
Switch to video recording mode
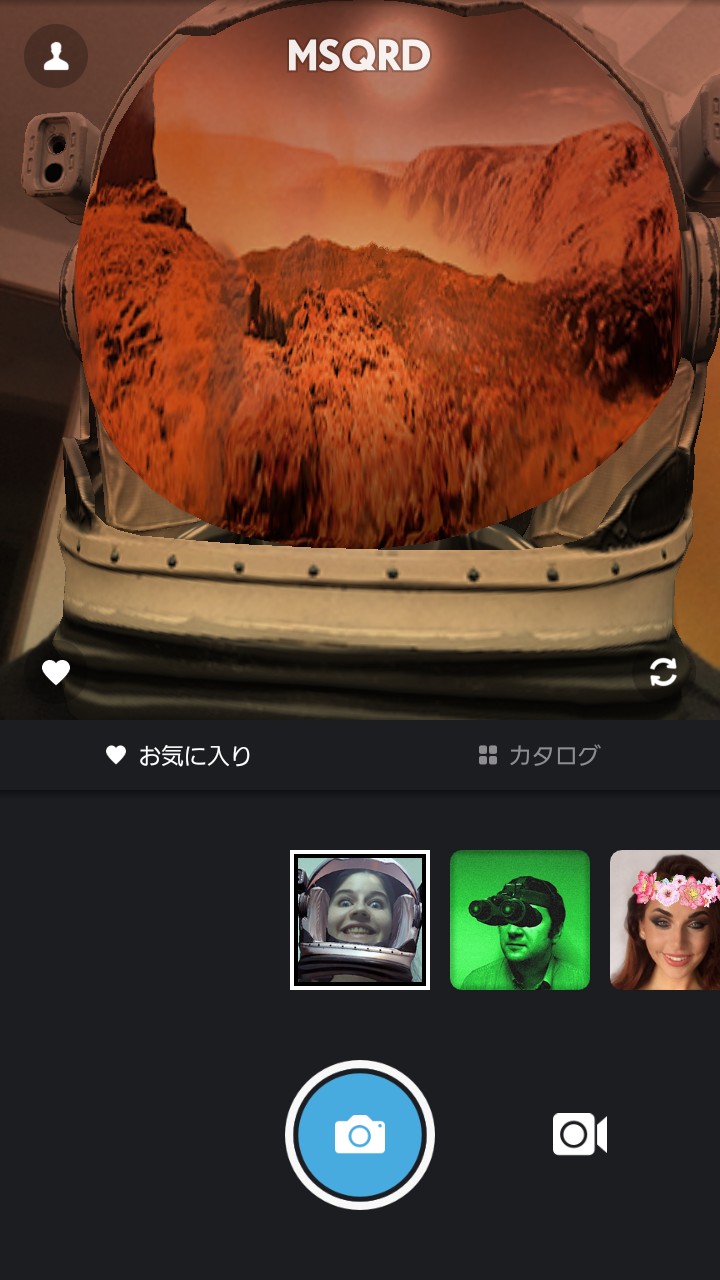580,1135
